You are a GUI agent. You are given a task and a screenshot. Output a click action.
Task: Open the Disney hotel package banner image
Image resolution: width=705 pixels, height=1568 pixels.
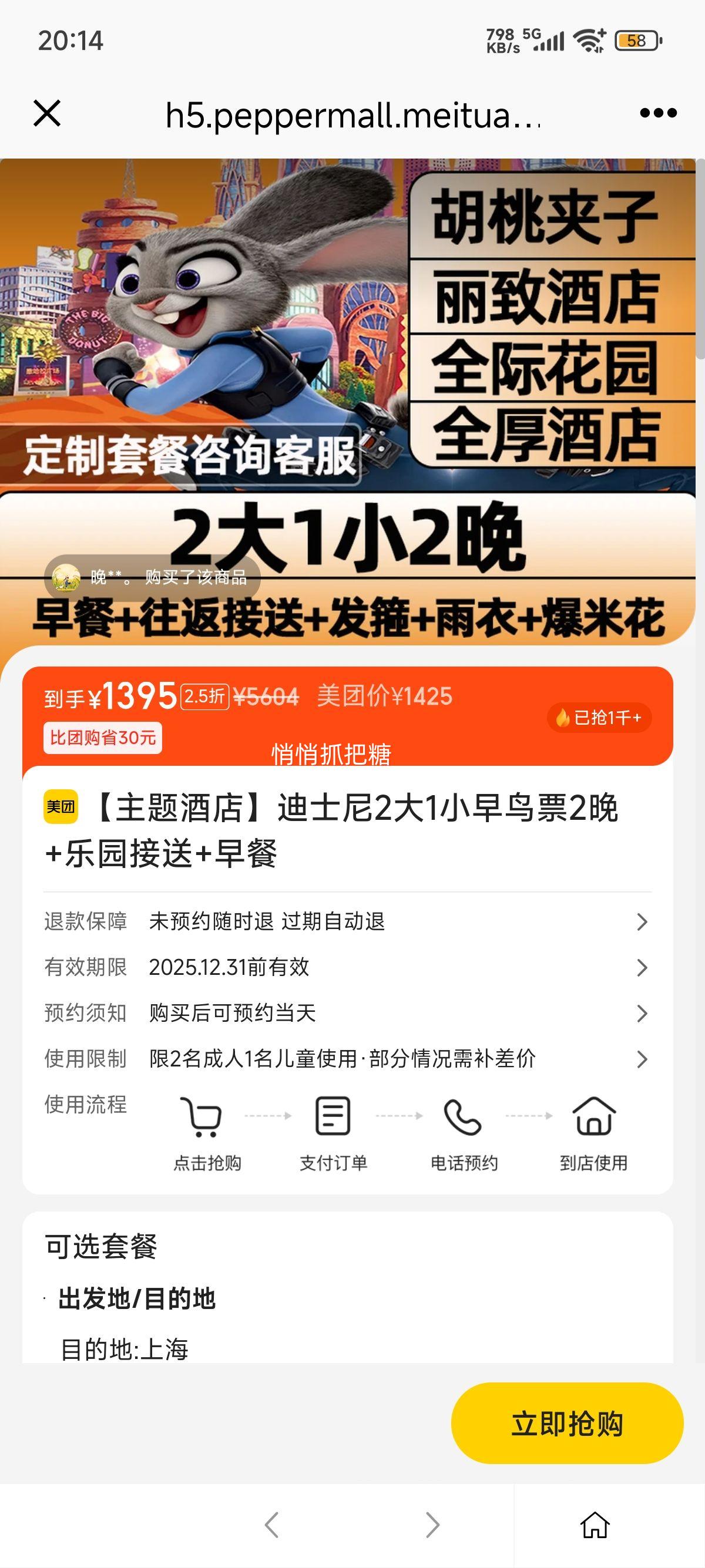click(347, 365)
